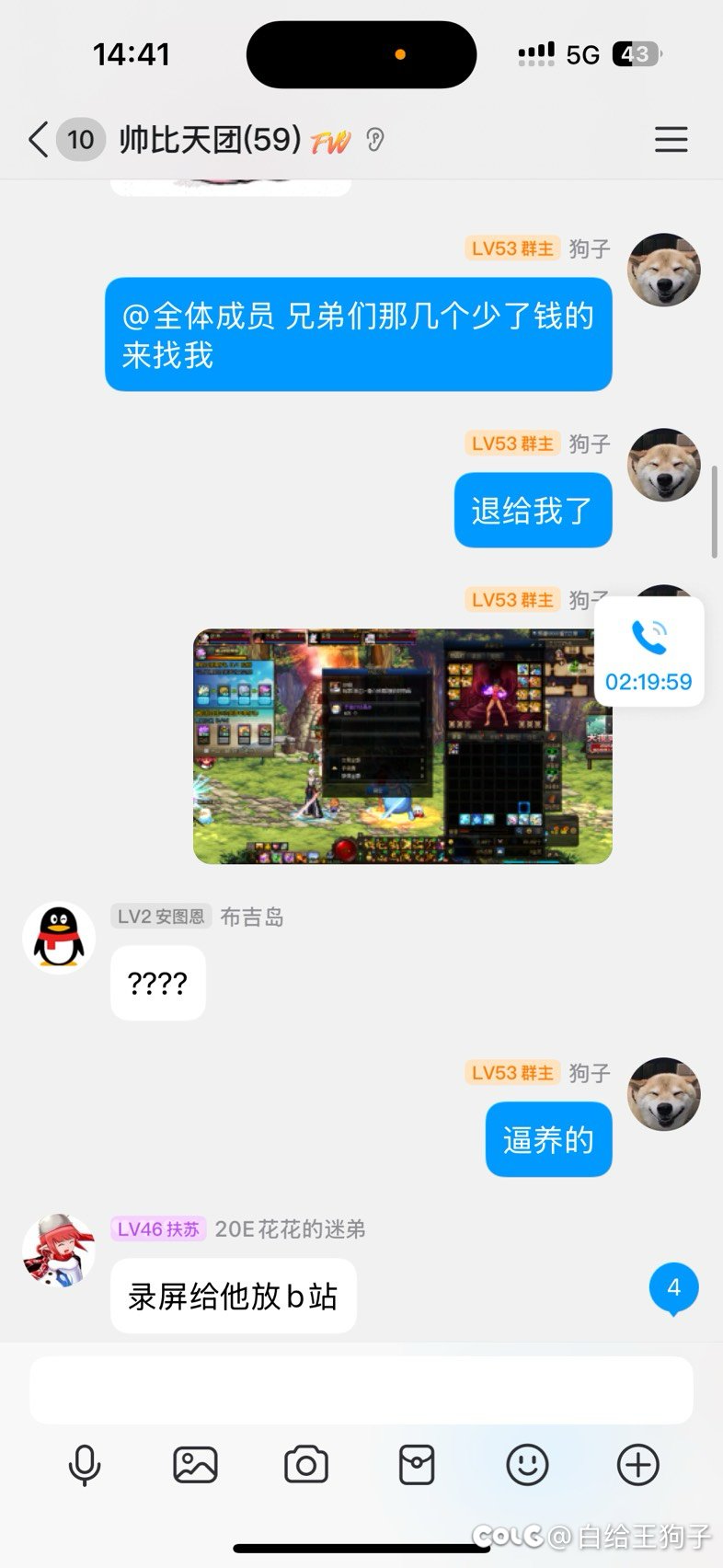Open the camera to take a photo

pyautogui.click(x=306, y=1465)
